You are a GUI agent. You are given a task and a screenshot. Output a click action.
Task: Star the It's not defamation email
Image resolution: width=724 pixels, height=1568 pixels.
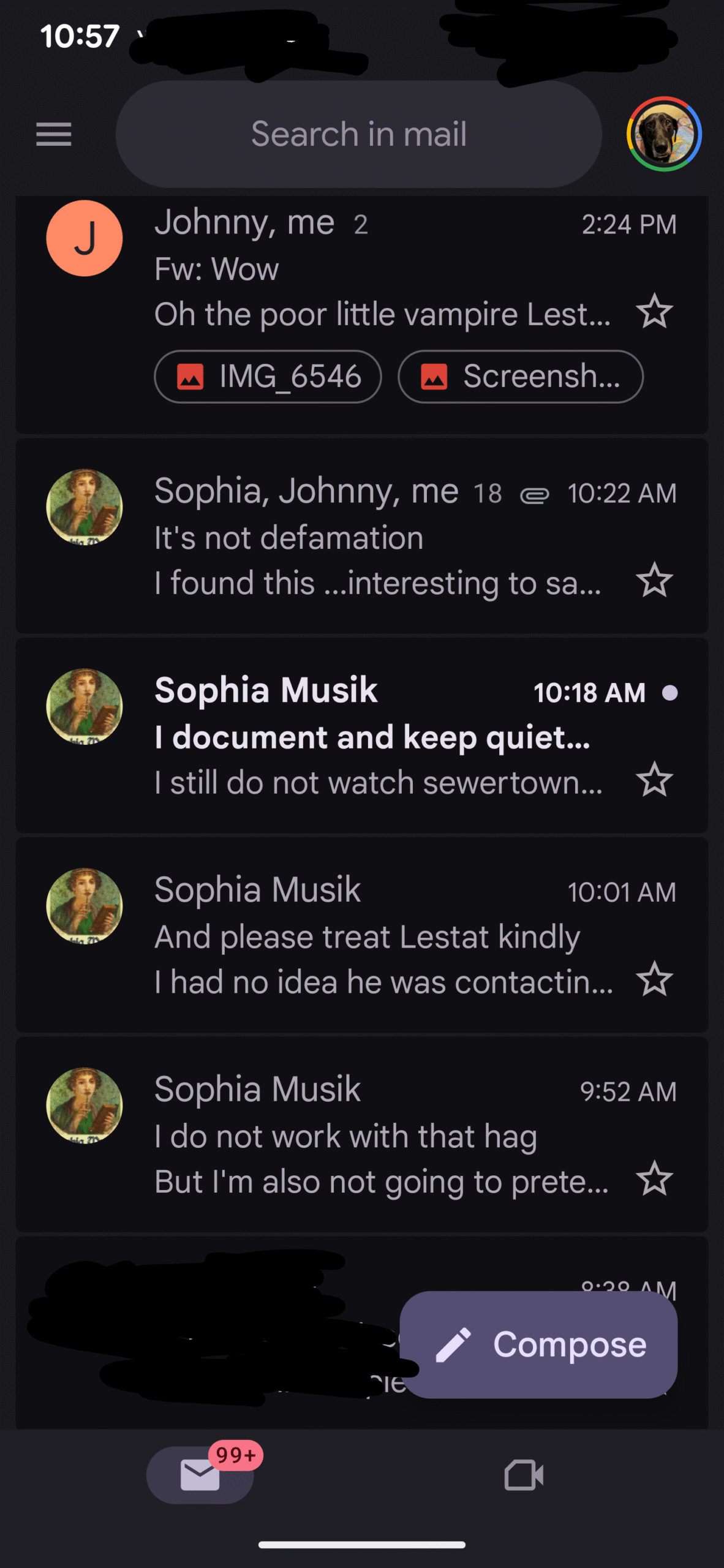654,580
